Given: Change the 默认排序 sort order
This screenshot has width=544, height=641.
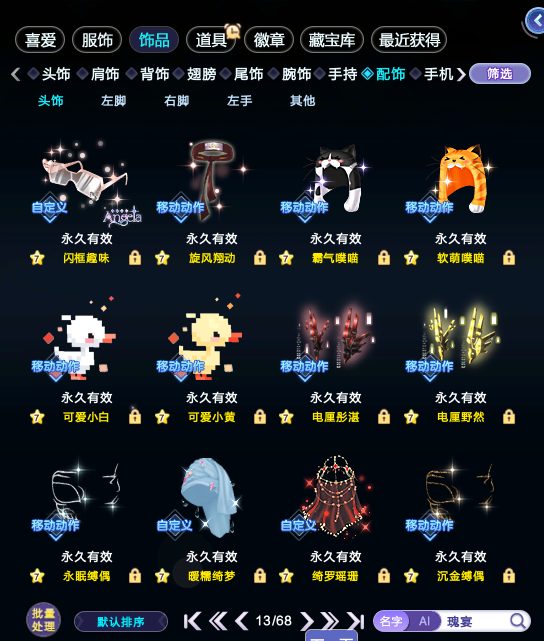Looking at the screenshot, I should pos(121,622).
